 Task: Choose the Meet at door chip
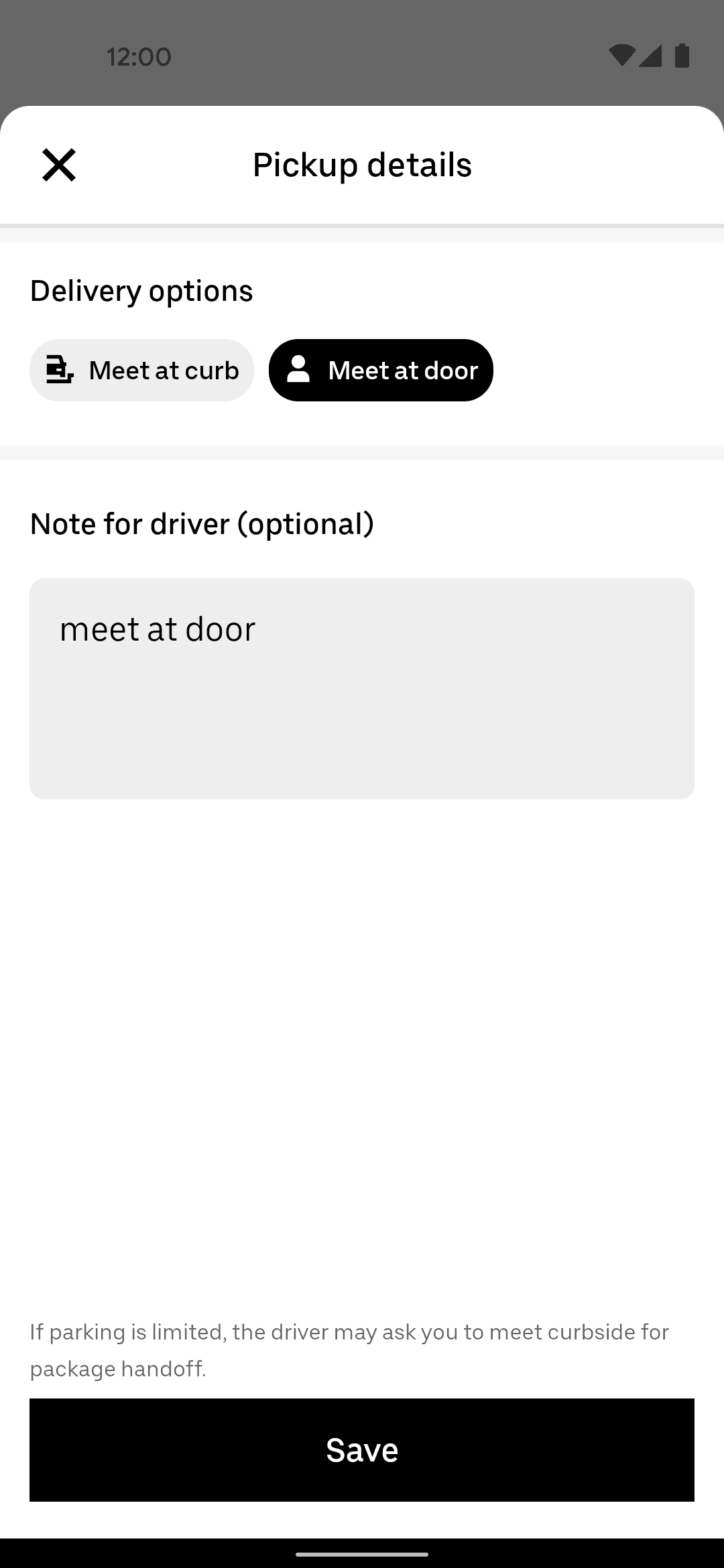click(x=381, y=371)
